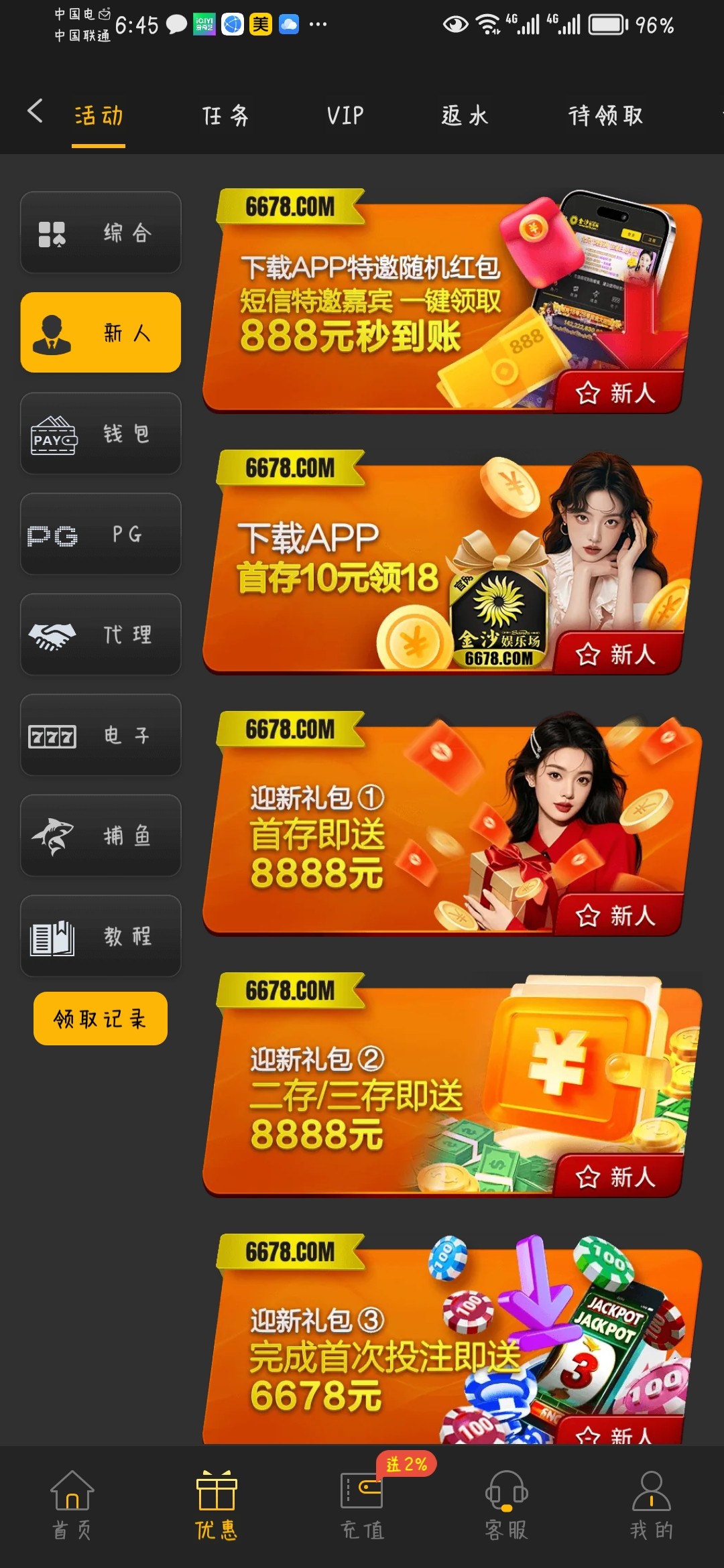Image resolution: width=724 pixels, height=1568 pixels.
Task: Switch to the 任务 tab
Action: (x=225, y=116)
